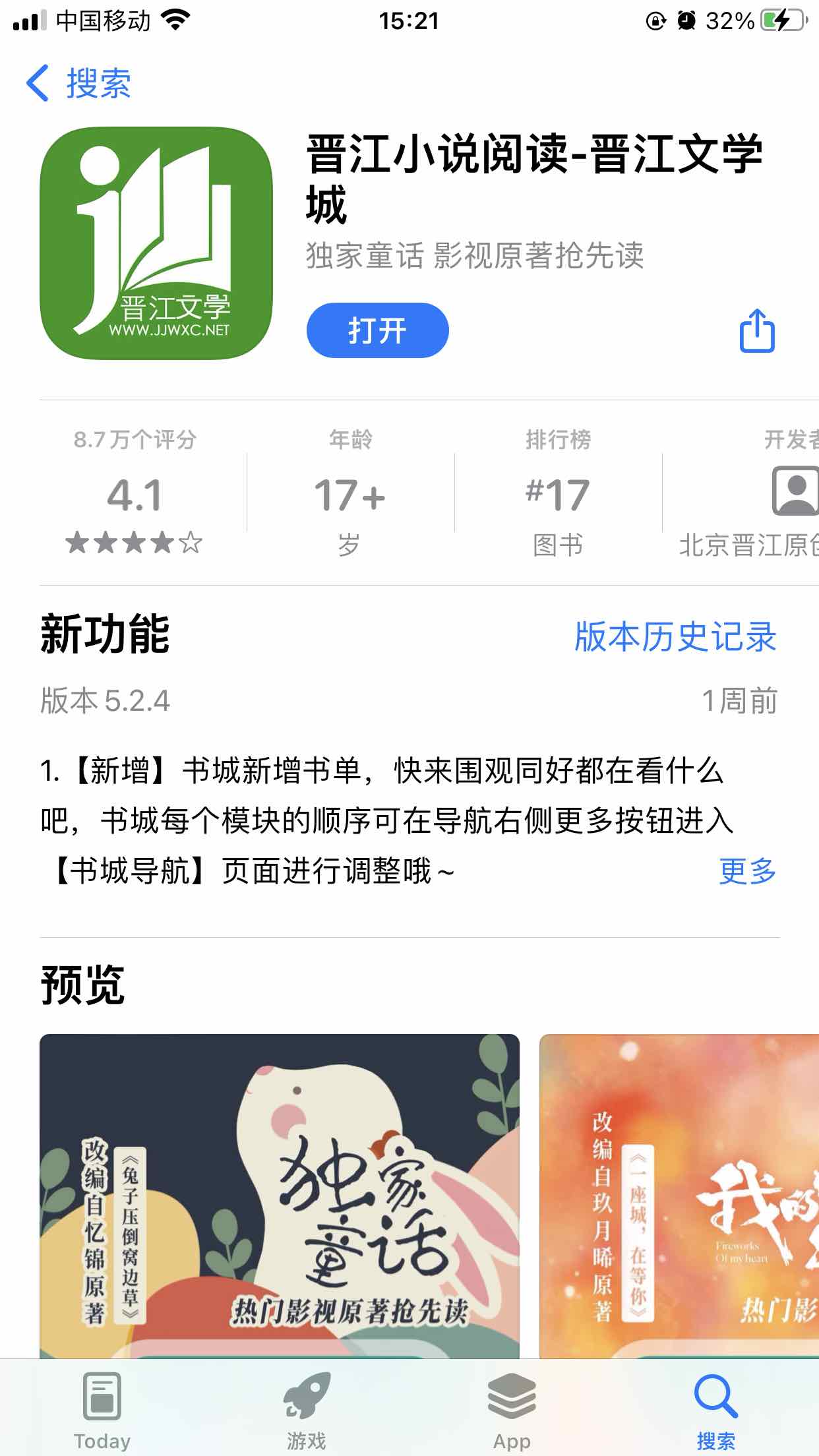Viewport: 819px width, 1456px height.
Task: View the #17 图书 chart ranking
Action: click(558, 493)
